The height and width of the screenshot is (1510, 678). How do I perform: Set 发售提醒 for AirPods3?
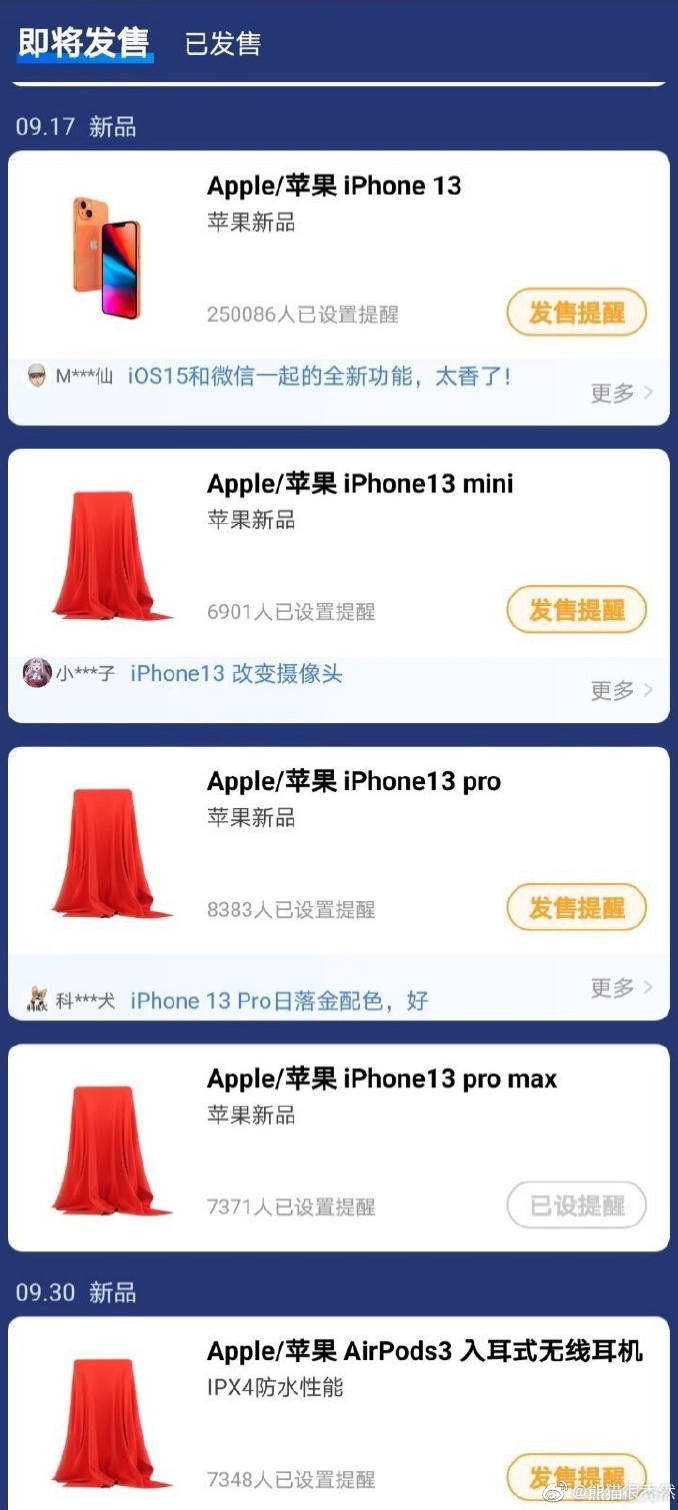click(x=577, y=1478)
